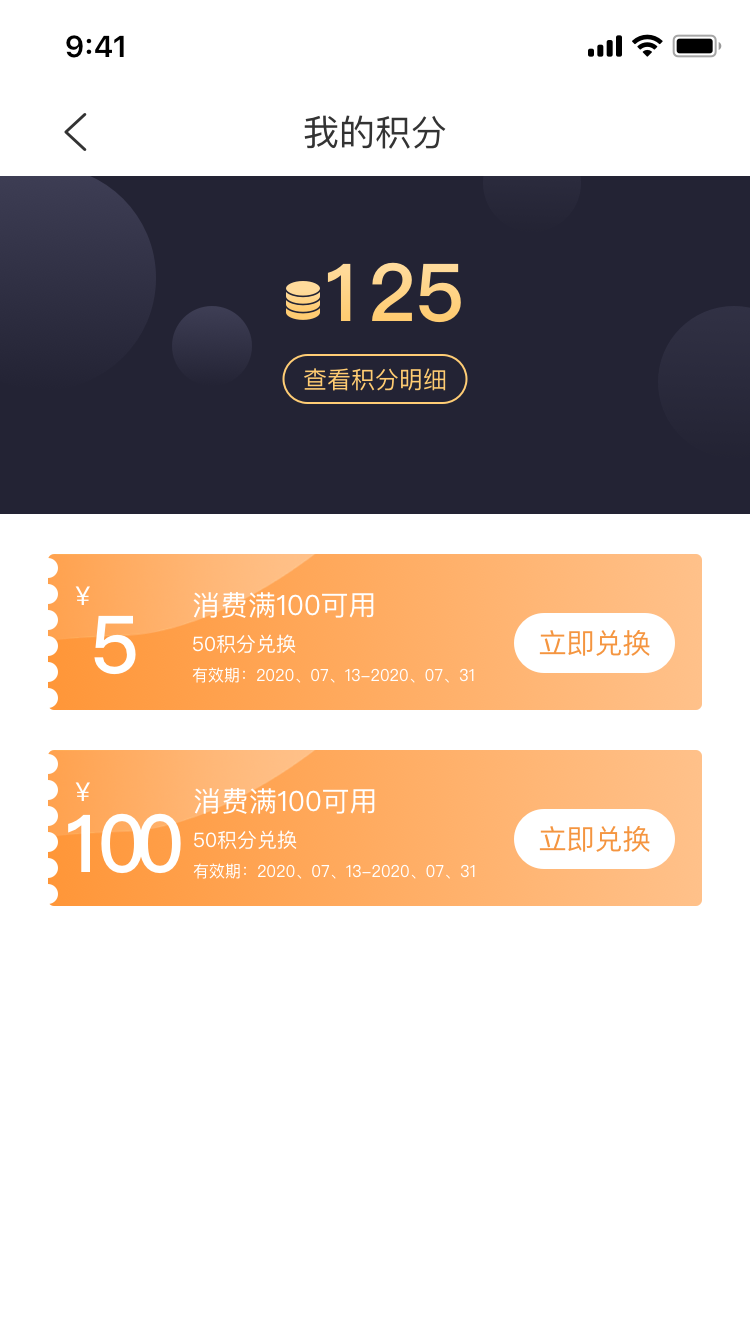Tap the large 100 coupon value

tap(124, 844)
